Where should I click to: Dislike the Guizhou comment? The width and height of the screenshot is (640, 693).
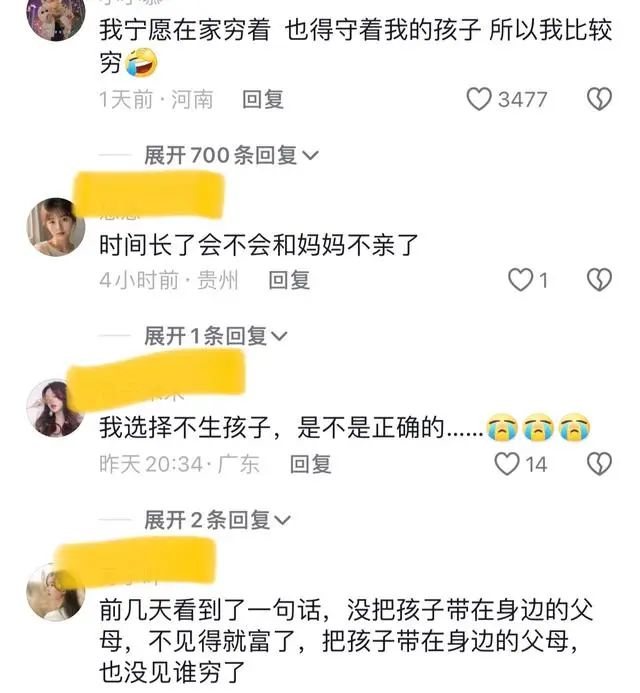pyautogui.click(x=598, y=280)
